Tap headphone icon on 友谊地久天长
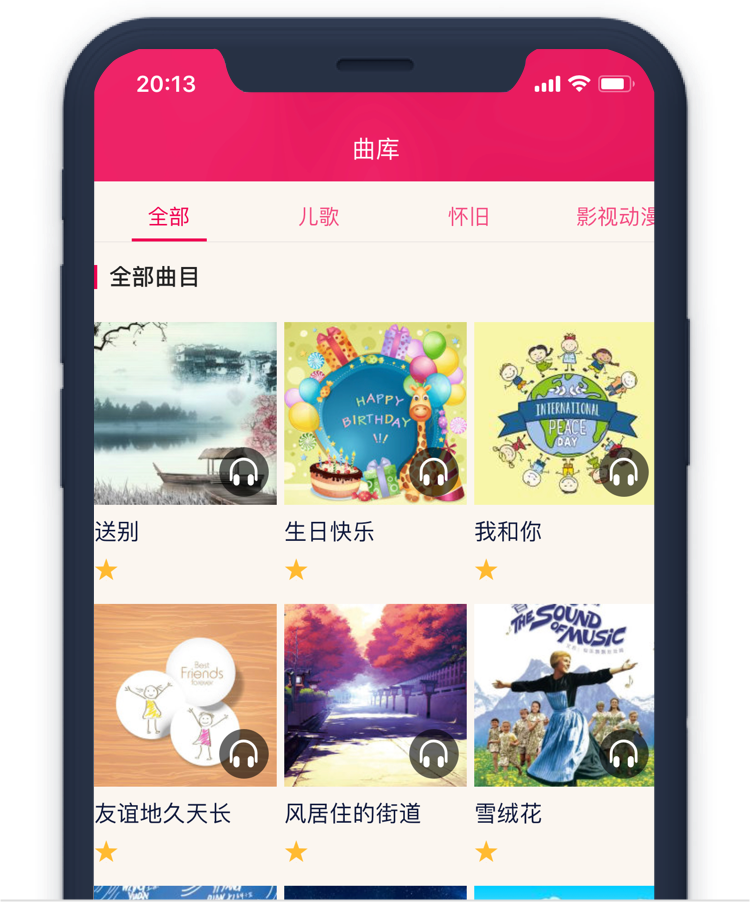 point(244,754)
